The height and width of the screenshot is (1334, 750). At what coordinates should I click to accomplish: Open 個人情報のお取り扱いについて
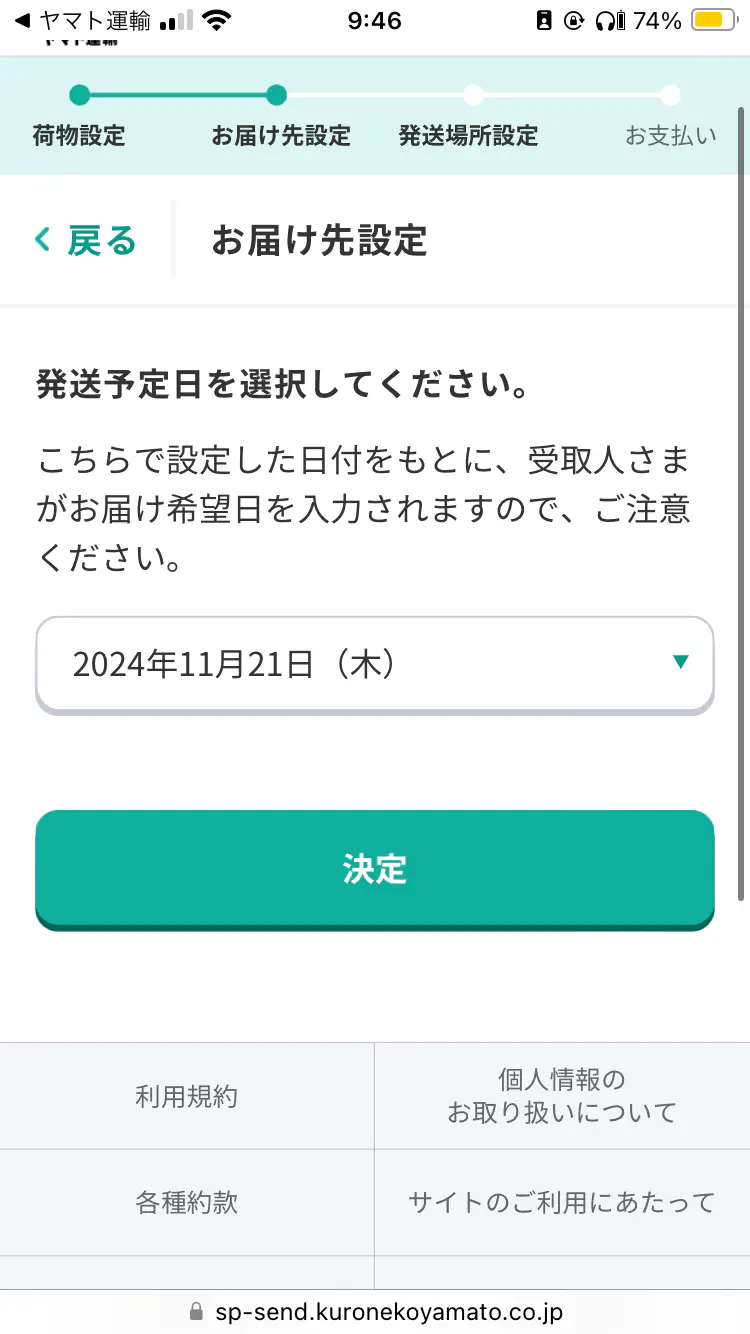pos(562,1096)
